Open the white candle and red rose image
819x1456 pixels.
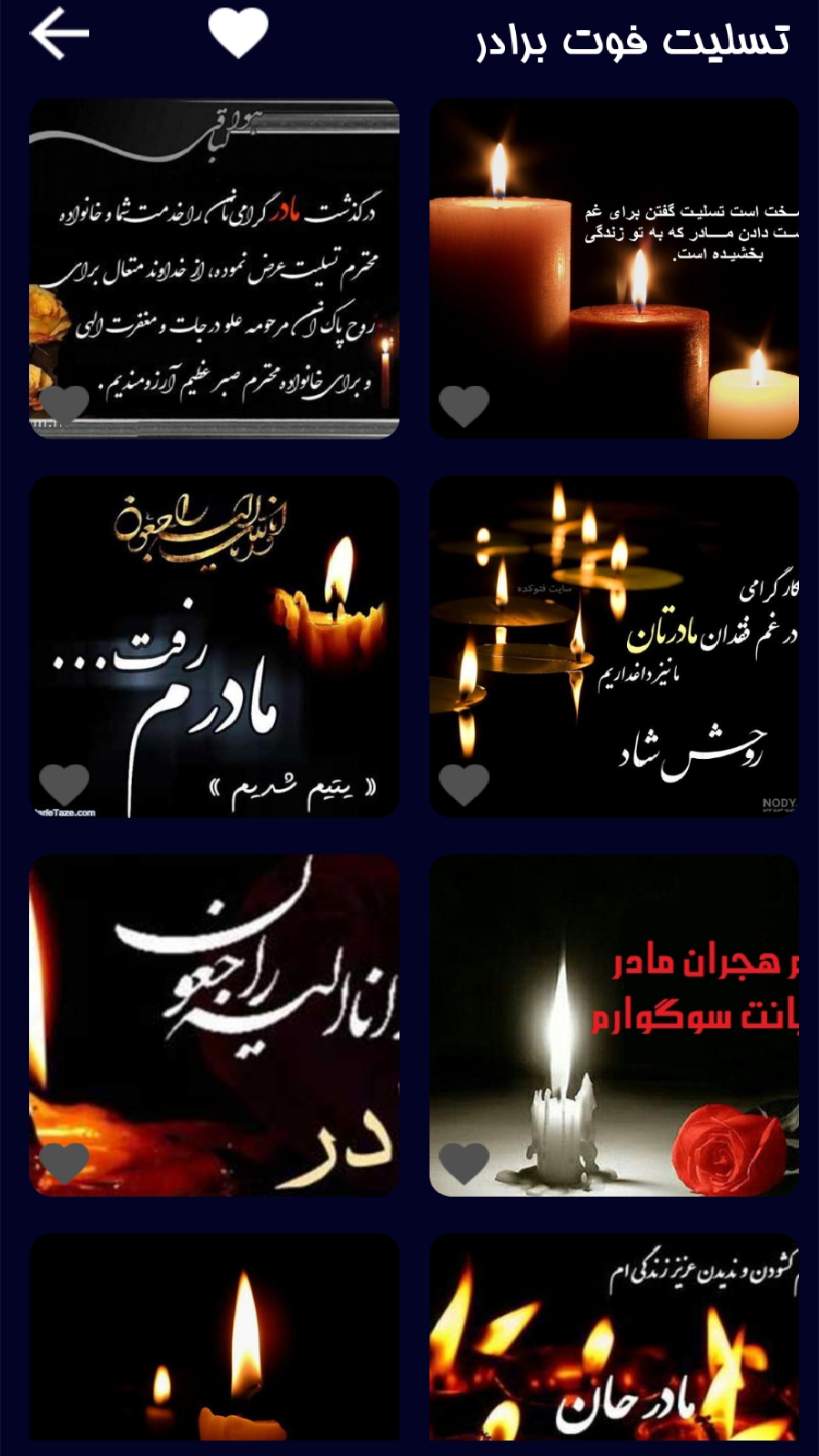[614, 1025]
